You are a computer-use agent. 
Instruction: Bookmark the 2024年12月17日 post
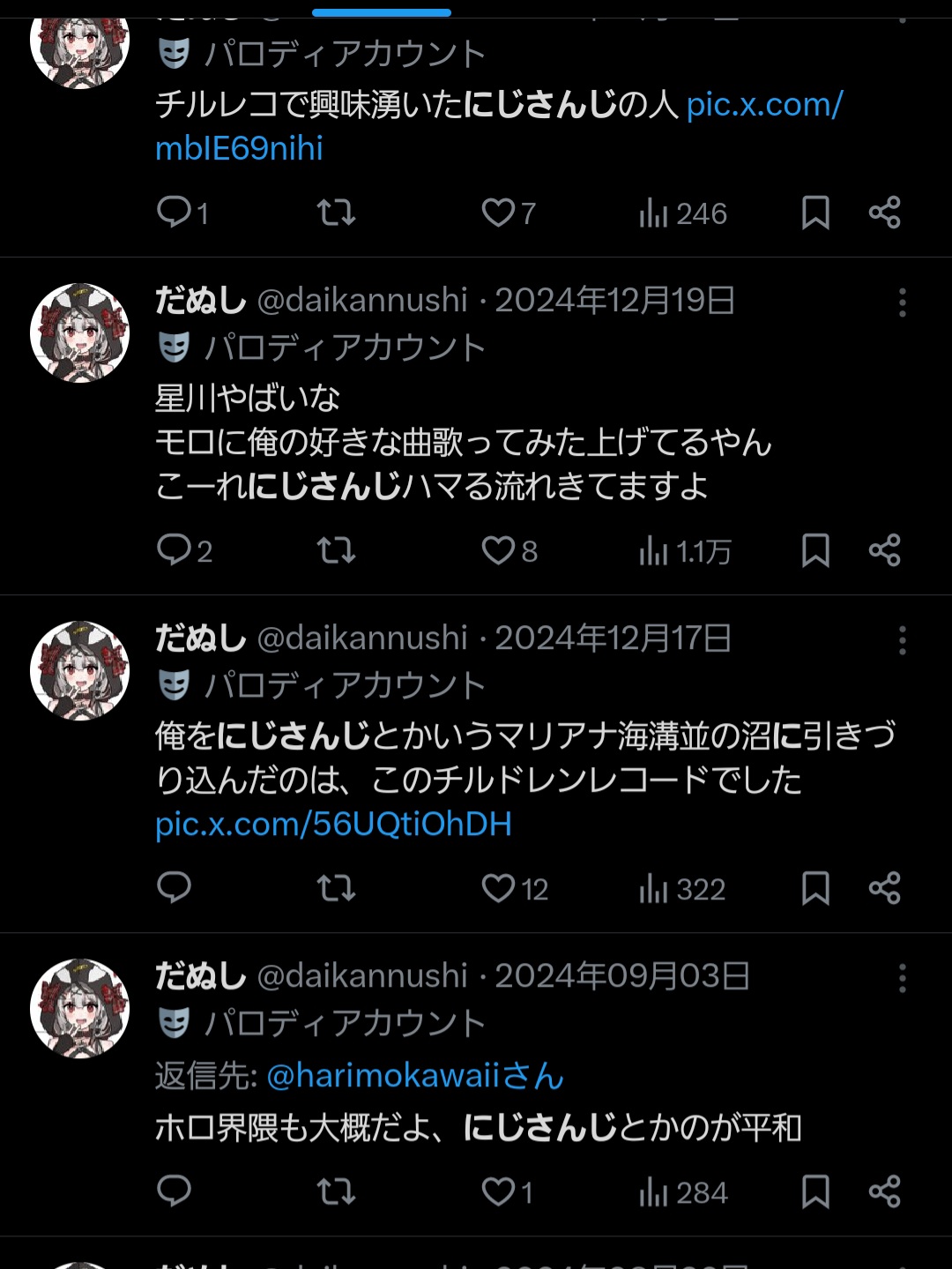pos(815,888)
